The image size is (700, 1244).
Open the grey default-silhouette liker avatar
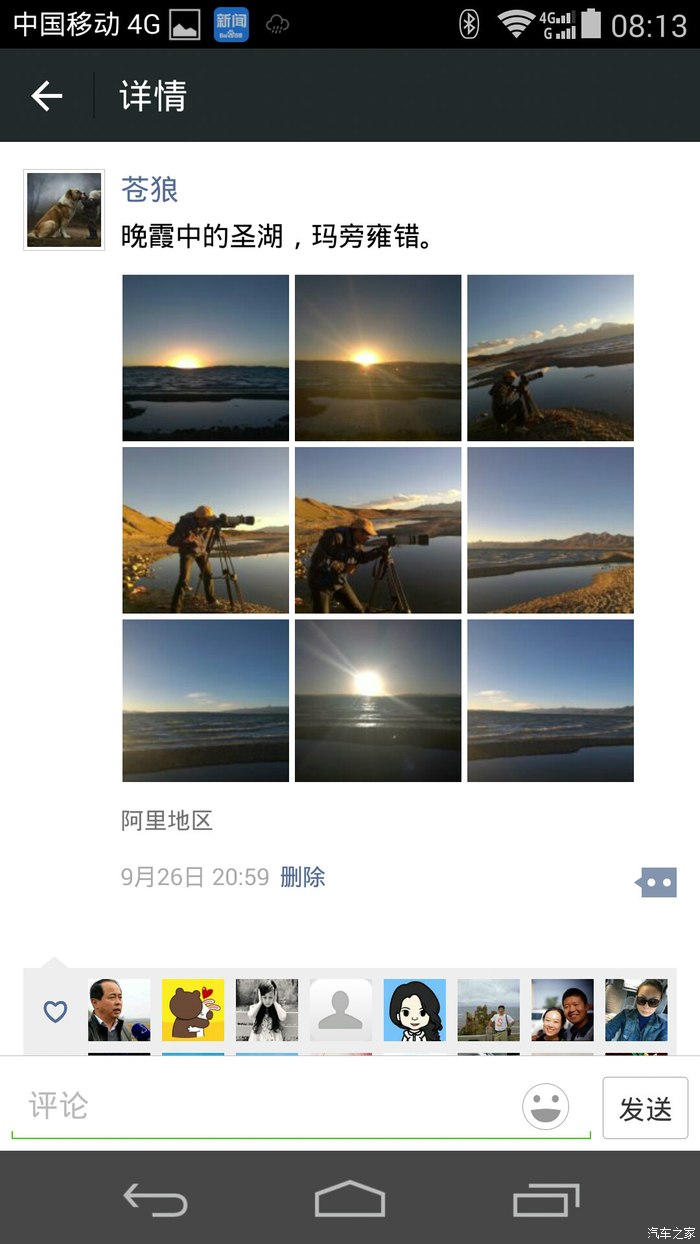tap(341, 1010)
